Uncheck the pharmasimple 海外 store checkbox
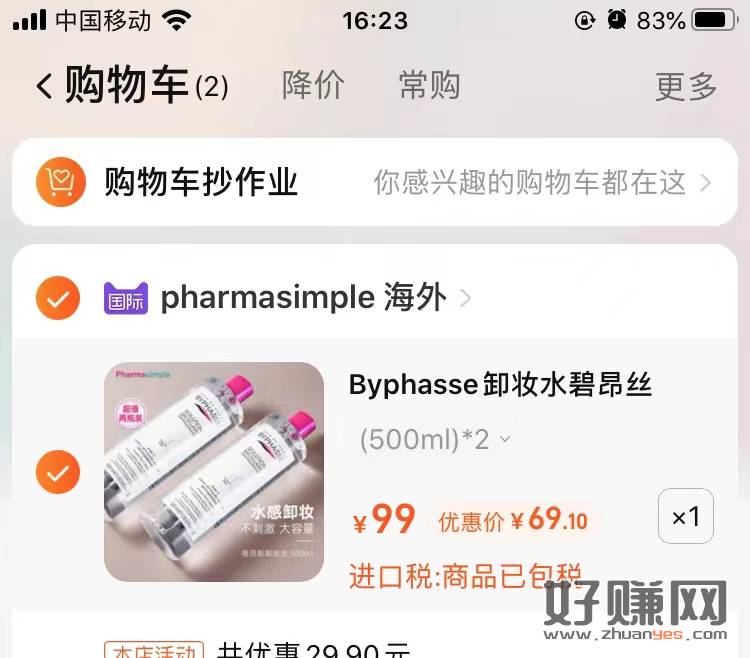750x658 pixels. 58,297
